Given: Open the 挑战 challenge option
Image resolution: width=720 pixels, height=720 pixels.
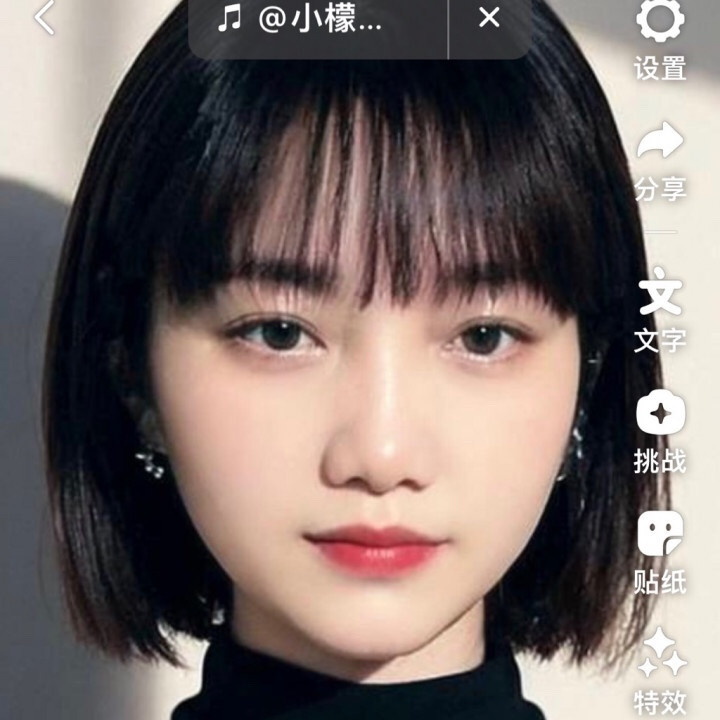Looking at the screenshot, I should 660,430.
